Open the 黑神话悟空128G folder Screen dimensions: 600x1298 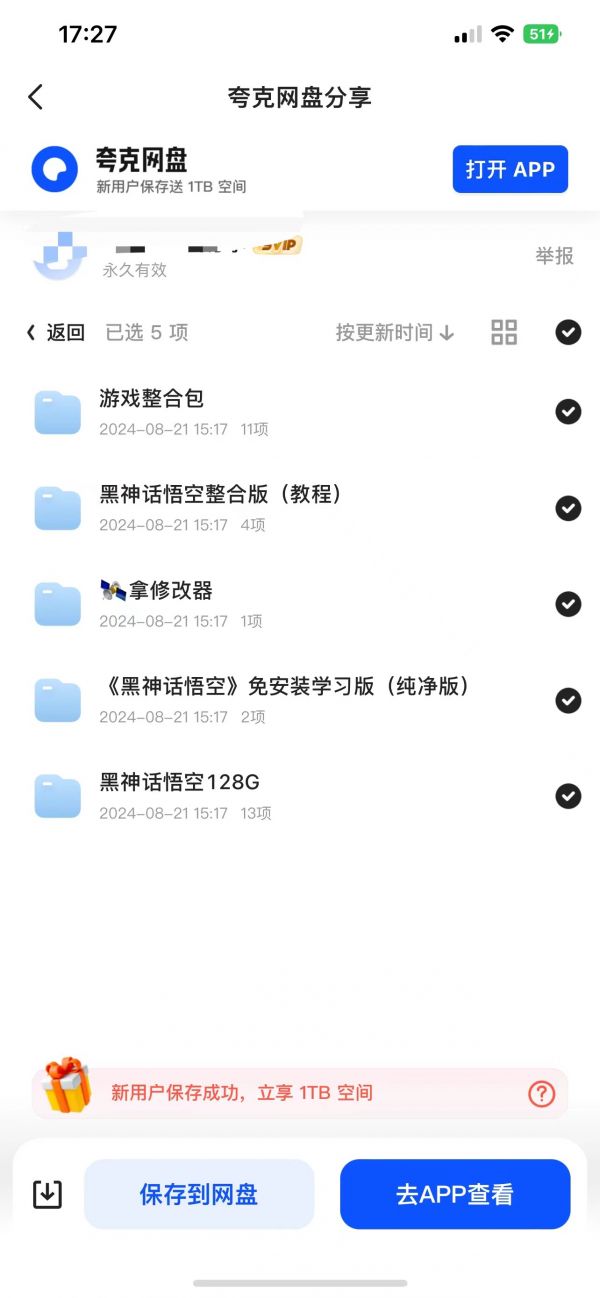click(x=180, y=795)
